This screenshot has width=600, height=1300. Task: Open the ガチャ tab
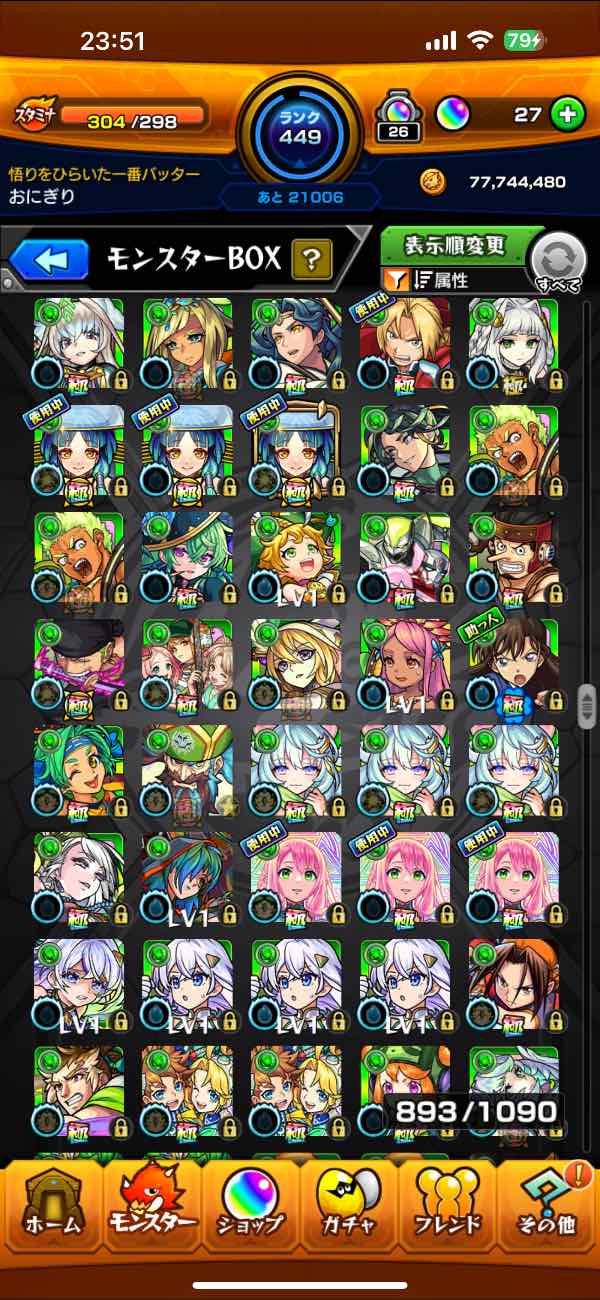pos(348,1210)
